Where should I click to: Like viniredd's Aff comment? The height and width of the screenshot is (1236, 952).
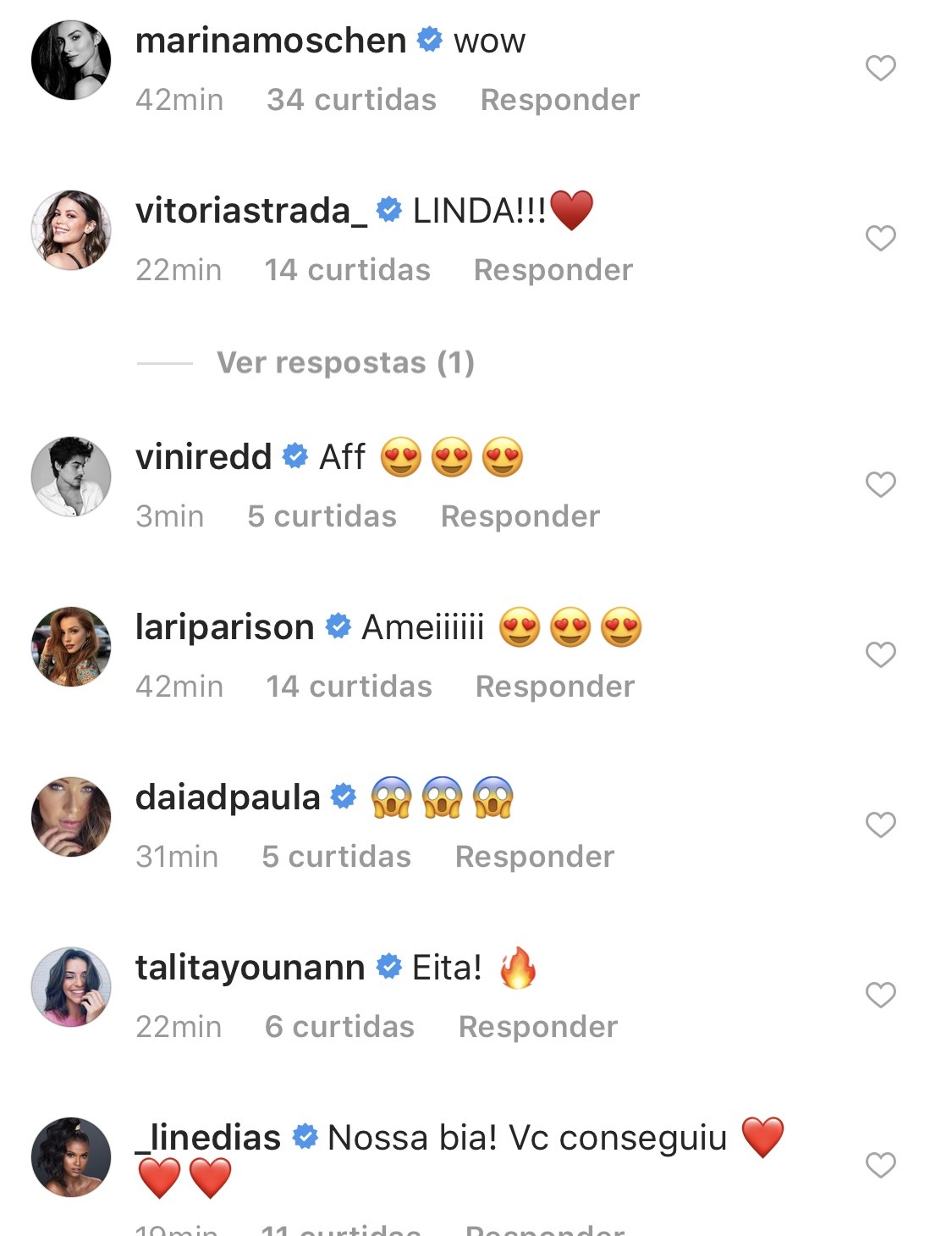880,484
